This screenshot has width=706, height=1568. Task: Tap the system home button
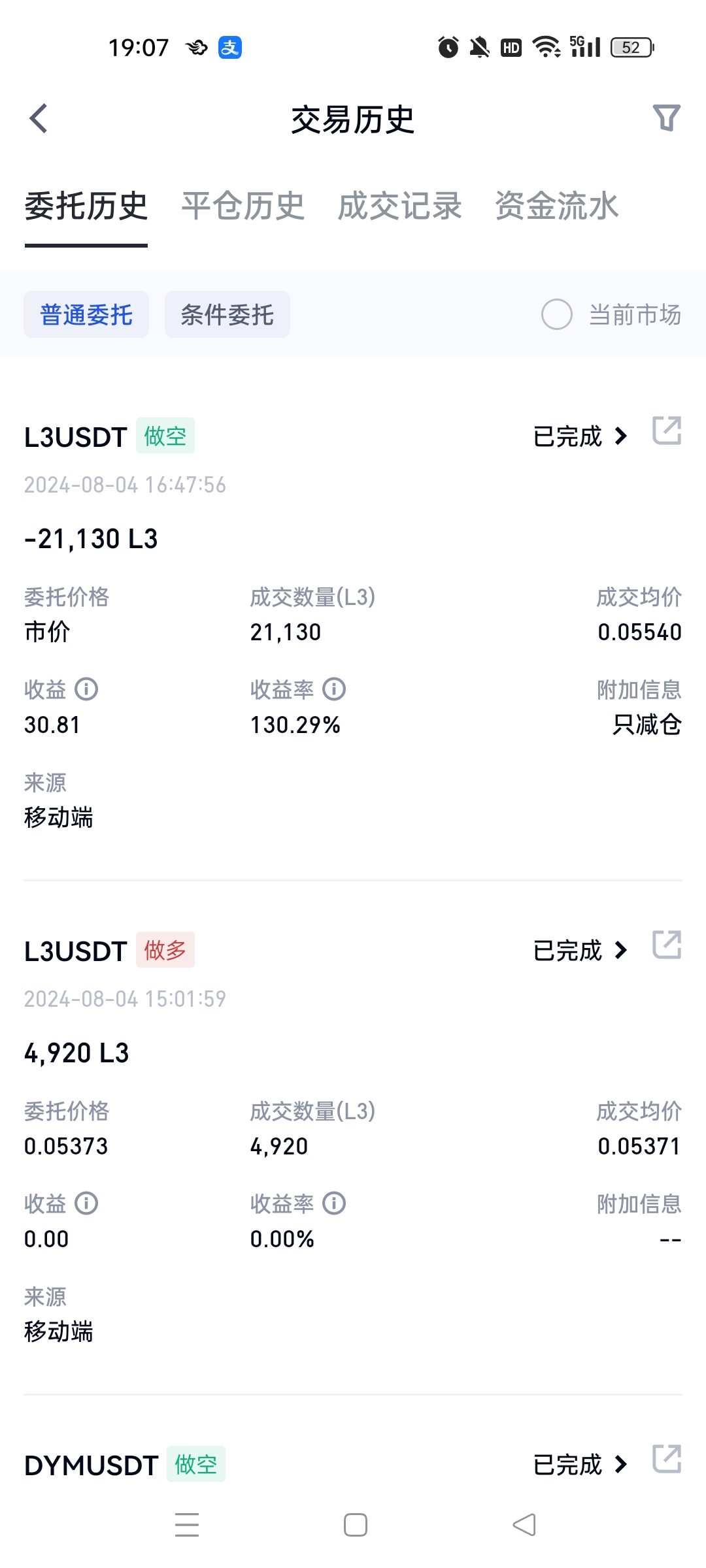coord(356,1525)
